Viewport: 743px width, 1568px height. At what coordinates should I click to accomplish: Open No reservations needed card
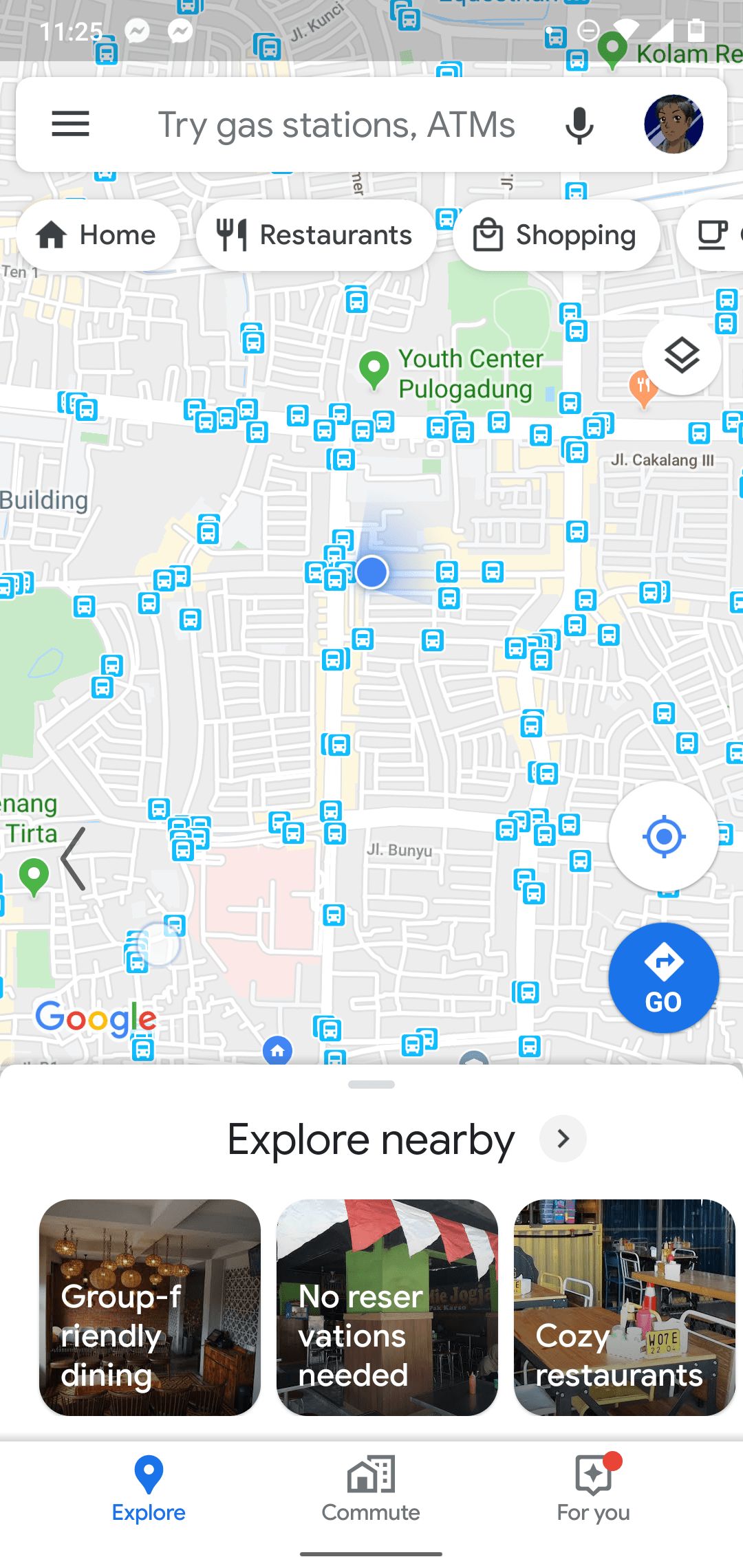387,1307
